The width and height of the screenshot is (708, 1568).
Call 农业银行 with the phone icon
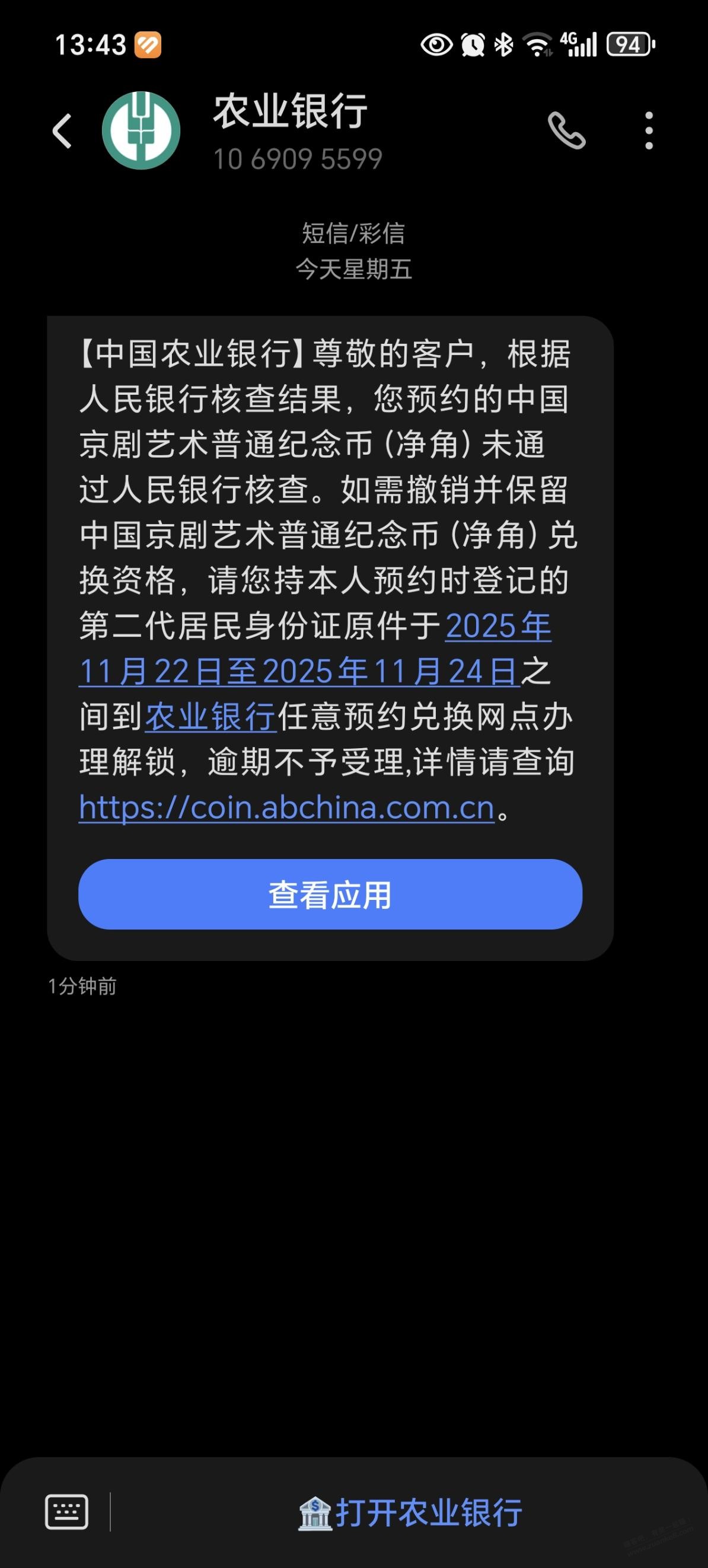[566, 130]
